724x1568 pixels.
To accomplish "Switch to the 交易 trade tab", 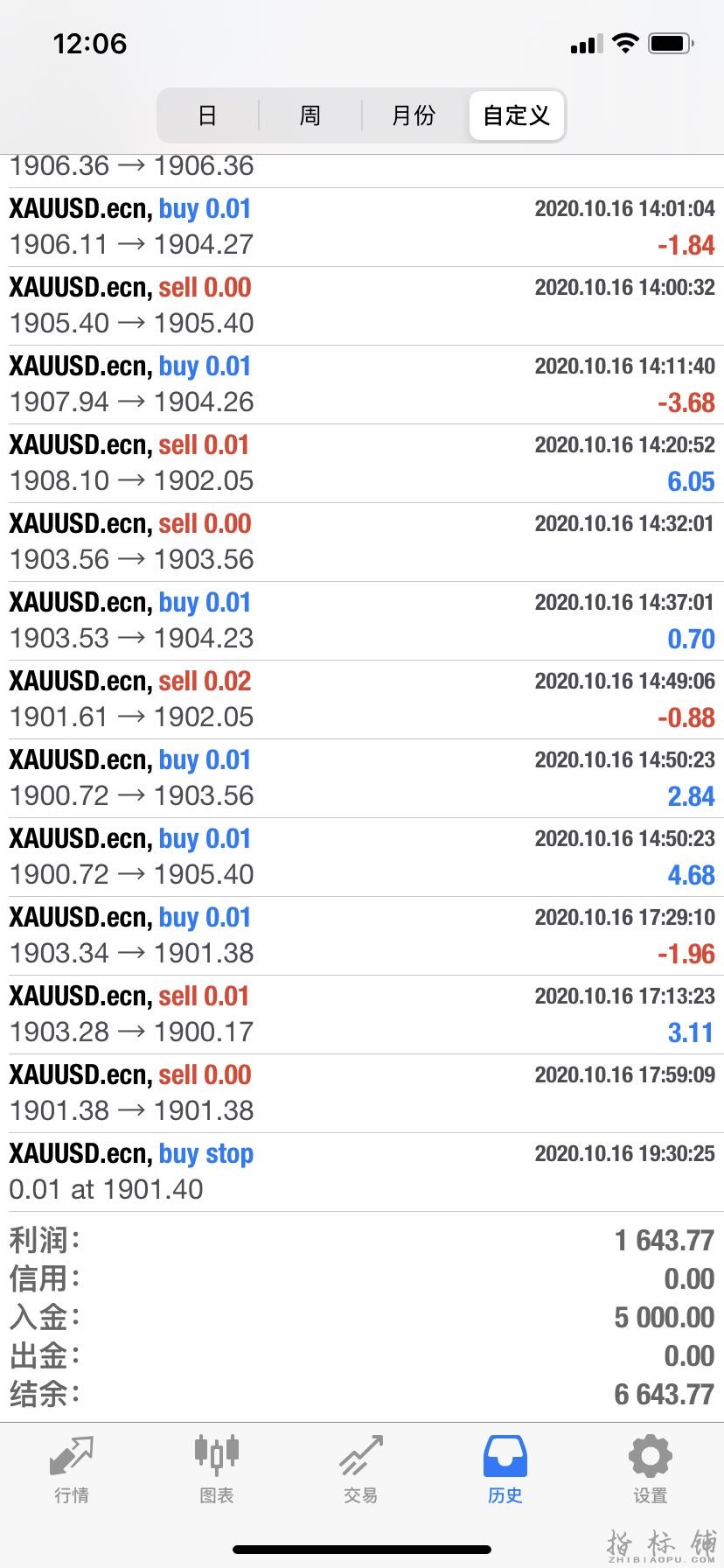I will tap(360, 1470).
